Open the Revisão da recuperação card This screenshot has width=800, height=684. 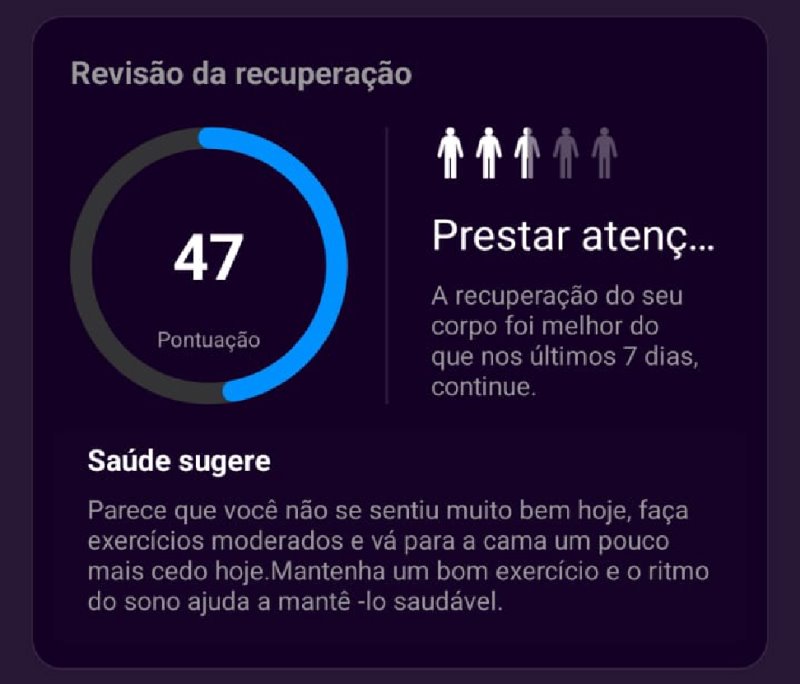coord(241,75)
